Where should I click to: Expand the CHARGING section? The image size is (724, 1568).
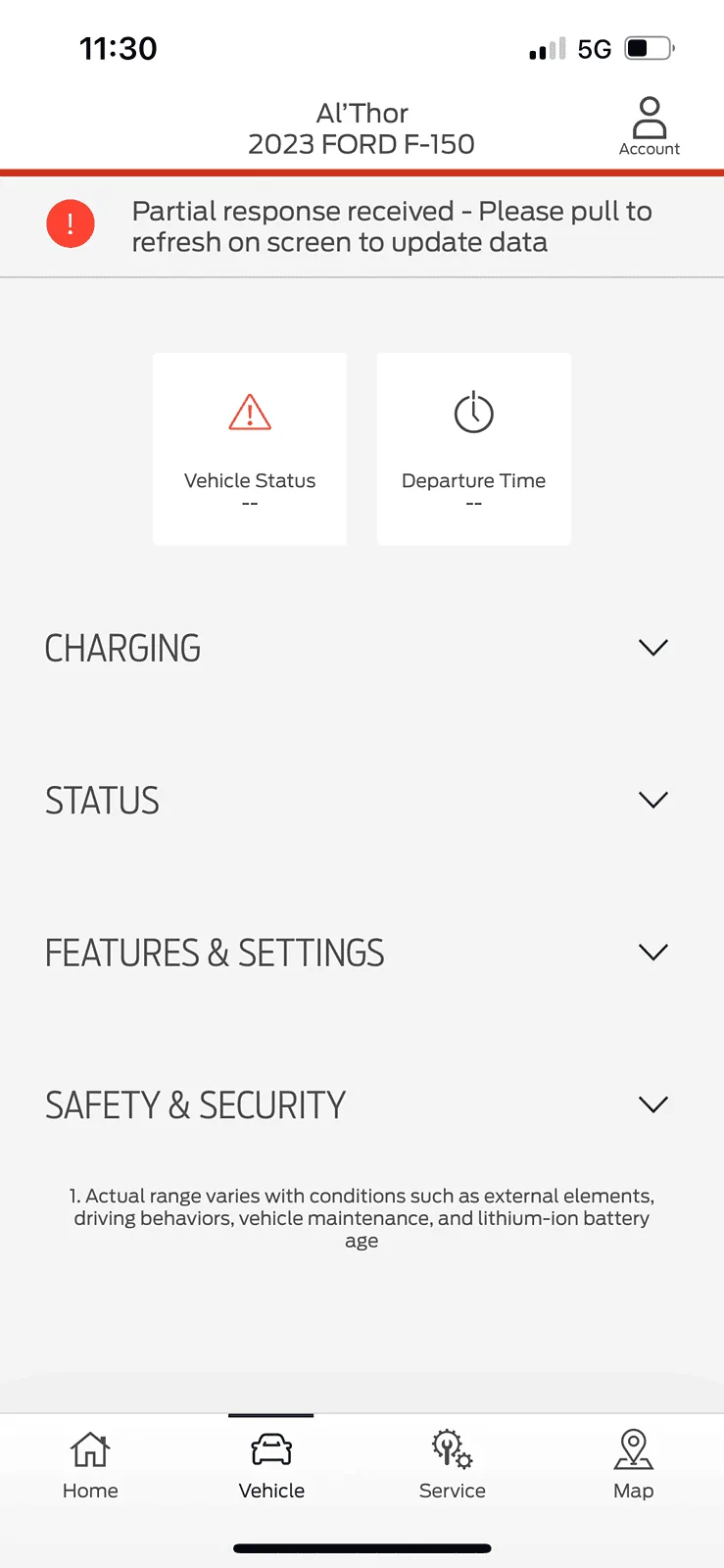[x=652, y=647]
